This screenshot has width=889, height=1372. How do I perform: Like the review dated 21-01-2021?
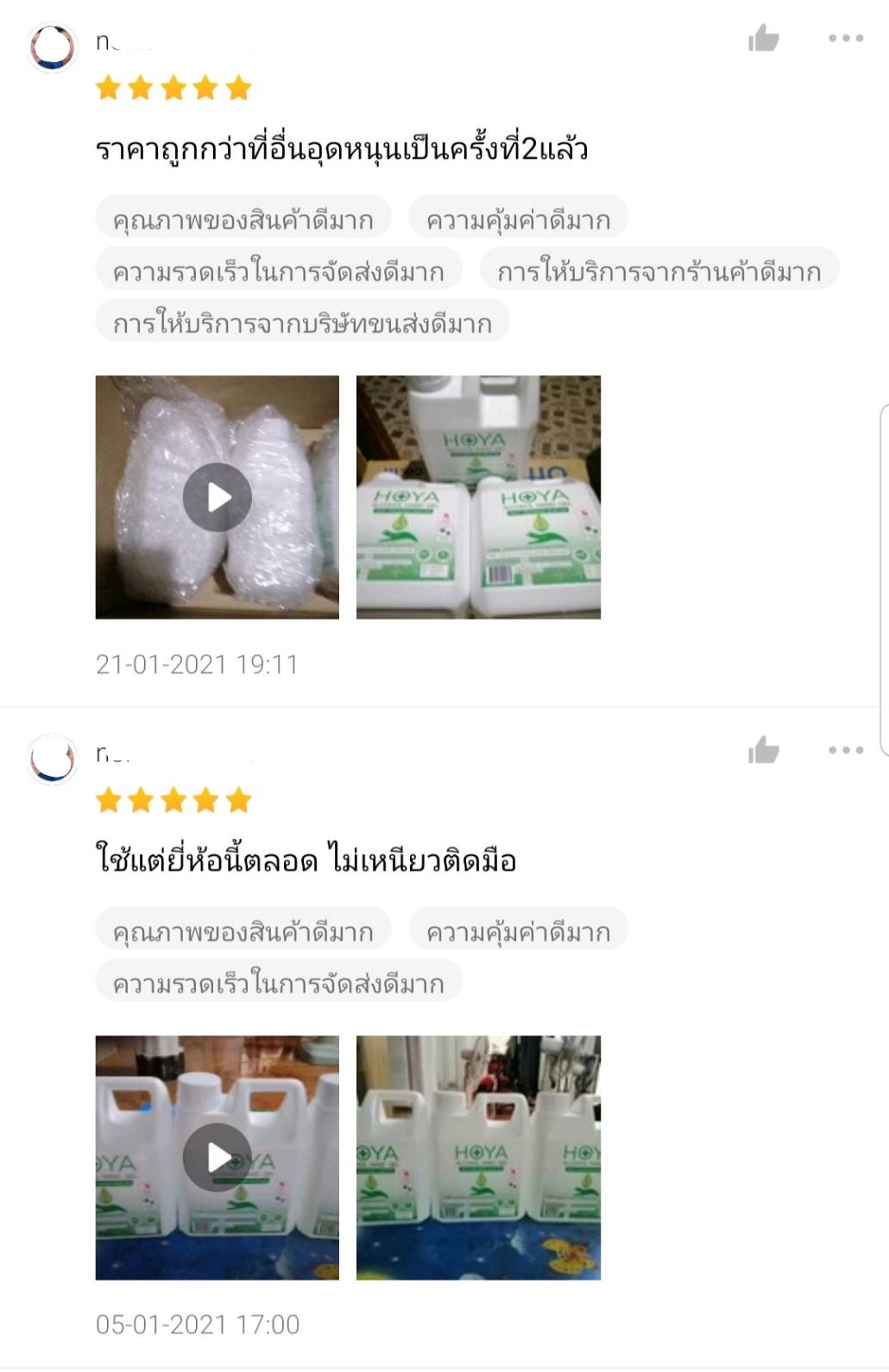pos(764,39)
